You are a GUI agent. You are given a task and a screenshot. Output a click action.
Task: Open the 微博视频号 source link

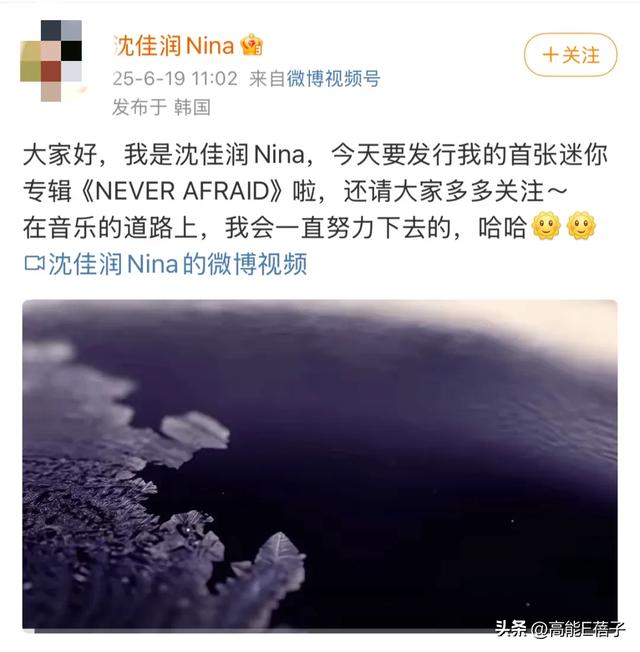pyautogui.click(x=332, y=78)
